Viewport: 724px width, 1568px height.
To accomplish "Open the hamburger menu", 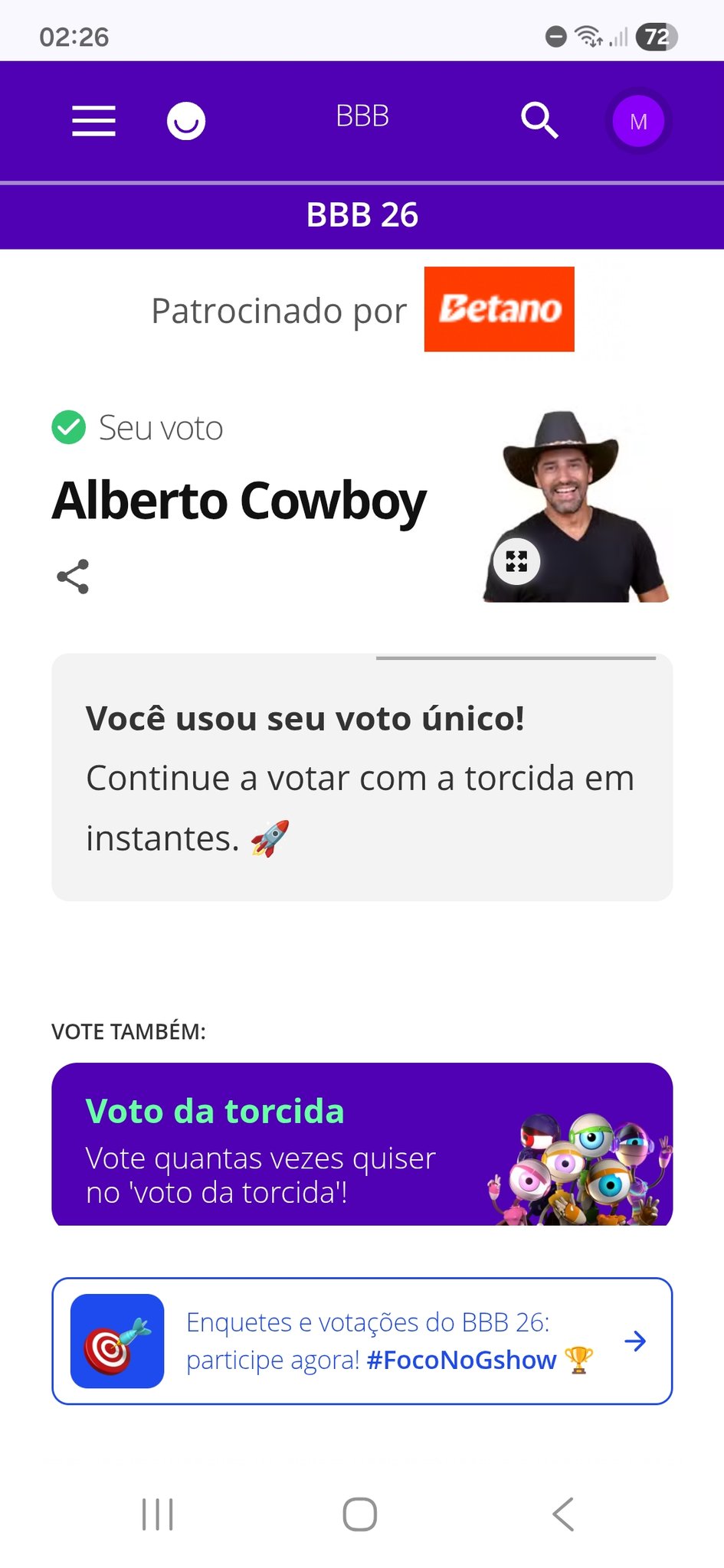I will tap(93, 121).
